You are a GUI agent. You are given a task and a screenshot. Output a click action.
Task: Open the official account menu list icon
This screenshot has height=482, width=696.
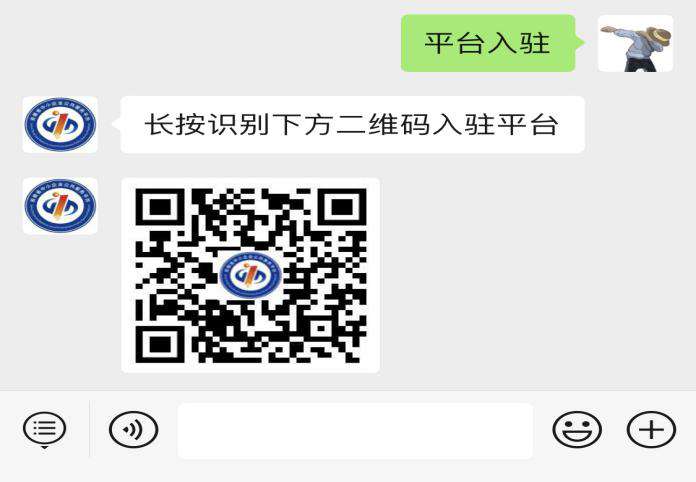click(x=44, y=430)
